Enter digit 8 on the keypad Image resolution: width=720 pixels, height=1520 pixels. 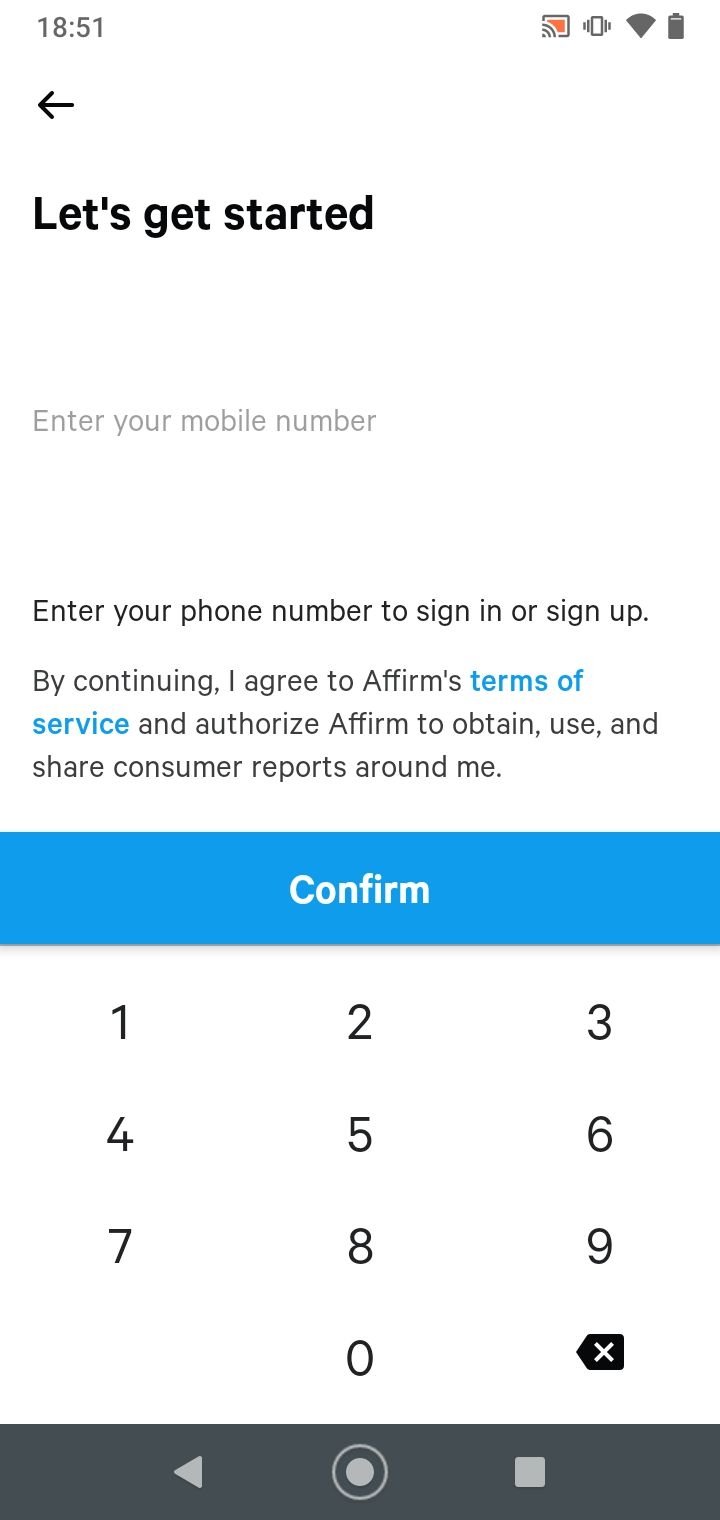[360, 1246]
